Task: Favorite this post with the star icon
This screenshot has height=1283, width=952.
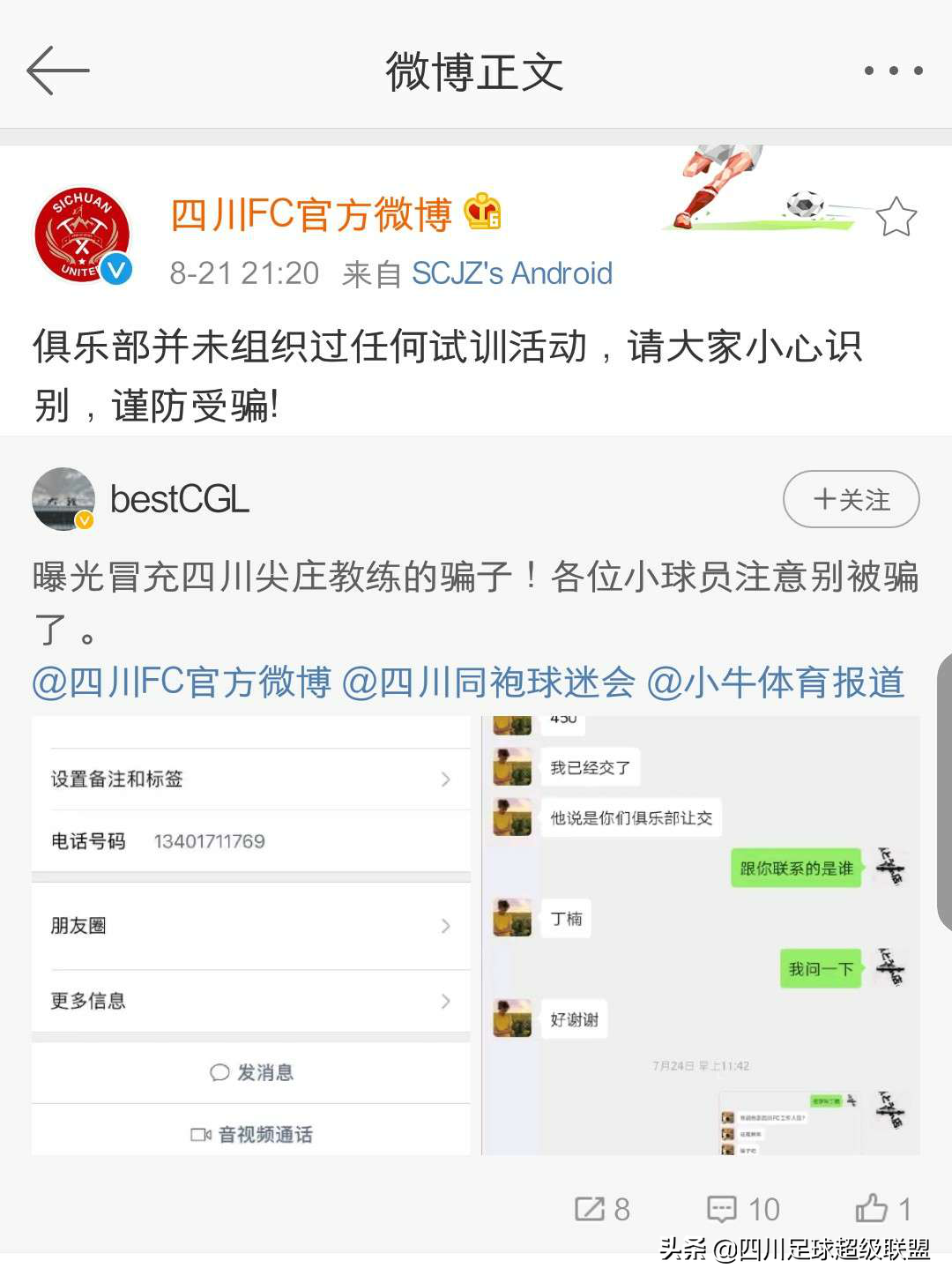Action: [x=896, y=217]
